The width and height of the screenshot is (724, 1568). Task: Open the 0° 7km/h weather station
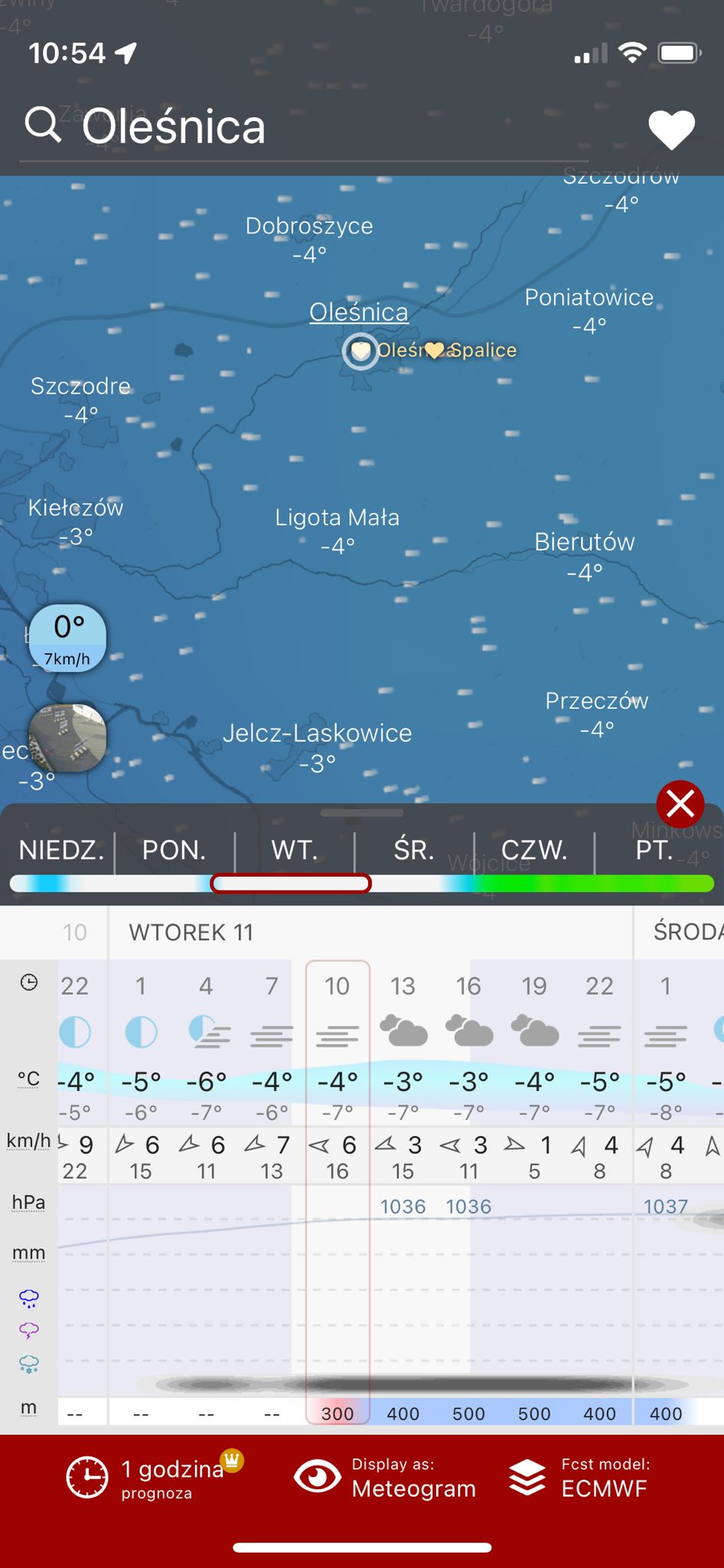67,639
